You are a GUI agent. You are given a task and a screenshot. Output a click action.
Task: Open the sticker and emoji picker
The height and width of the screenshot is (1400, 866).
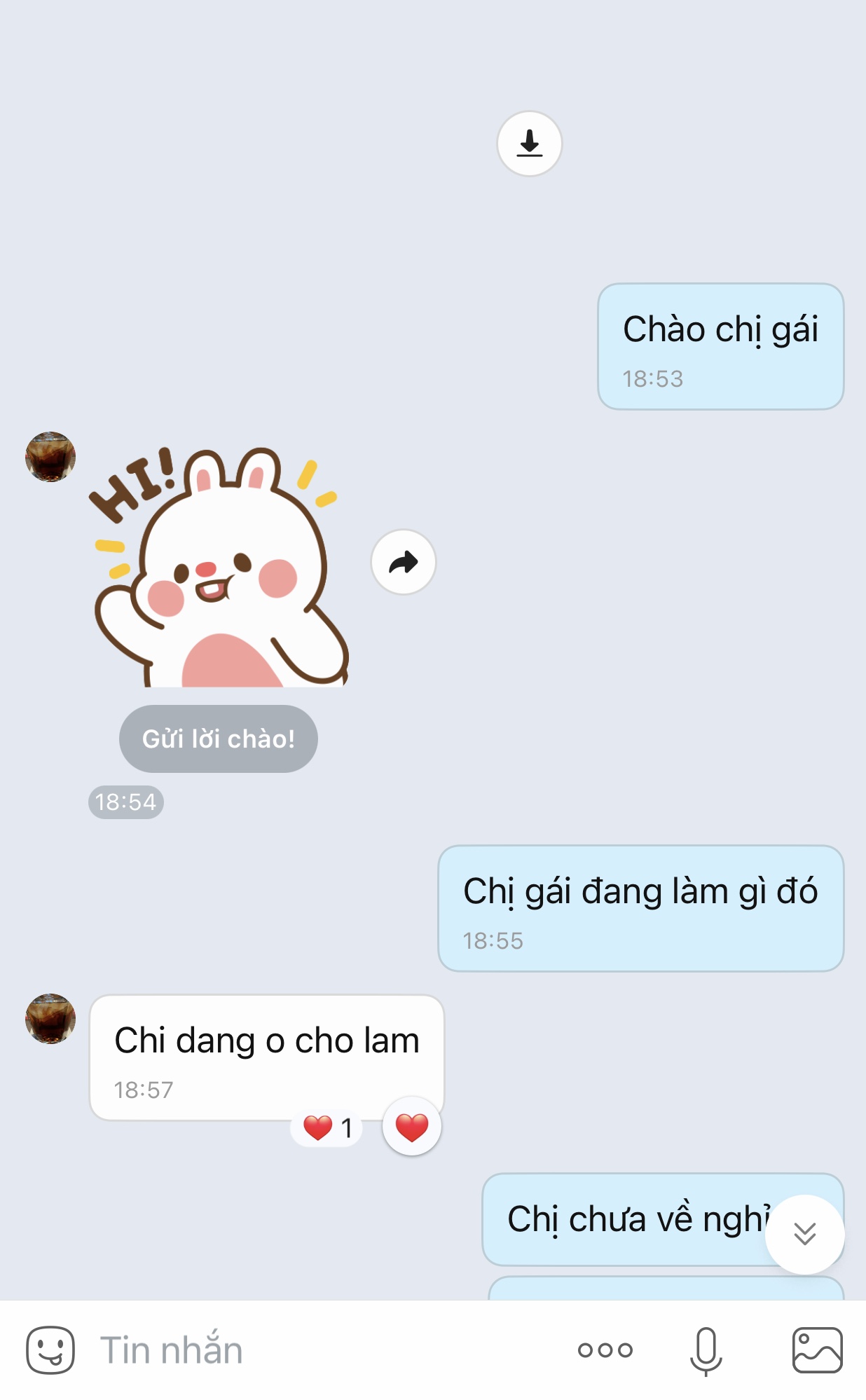[x=50, y=1350]
